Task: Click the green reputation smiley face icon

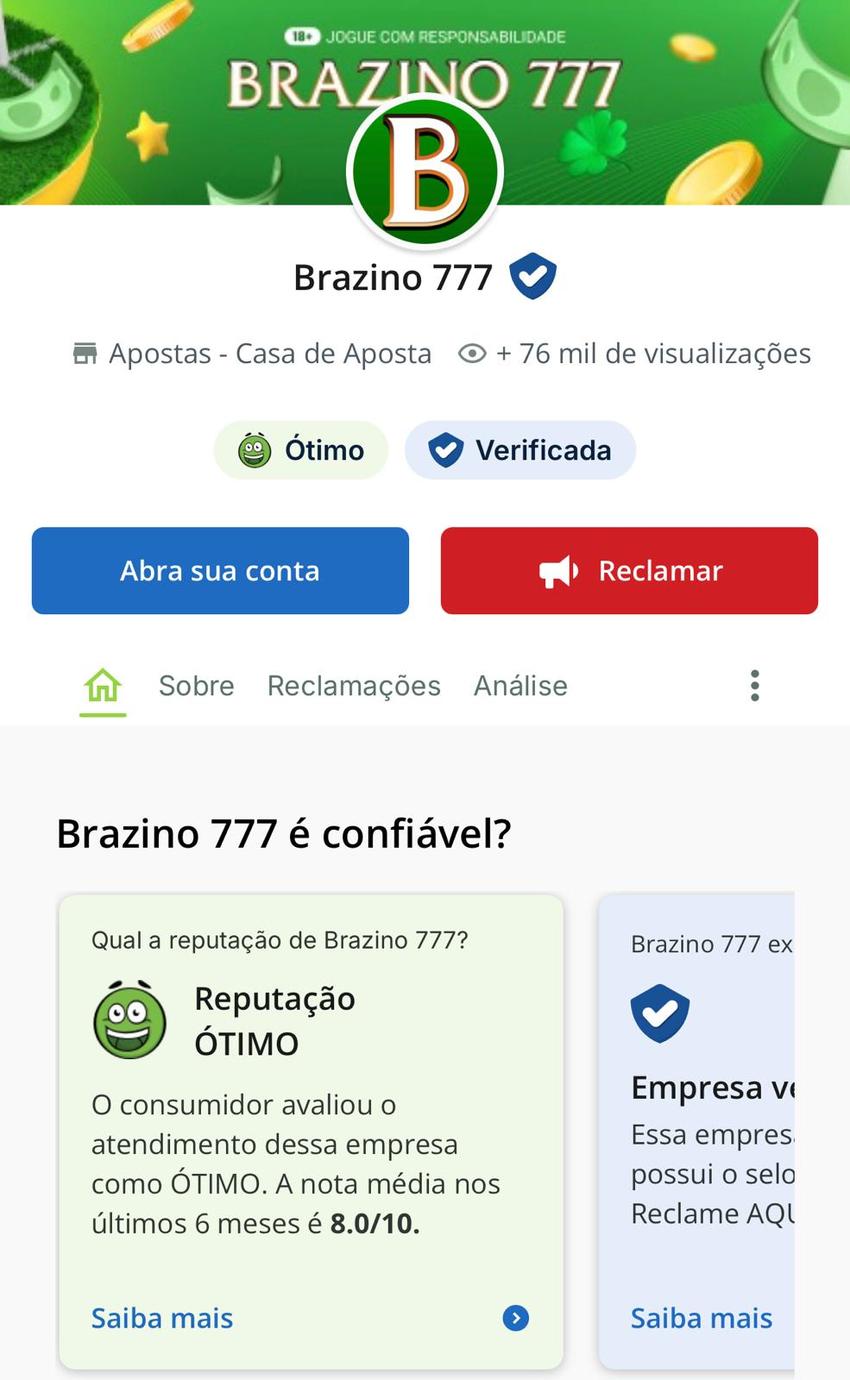Action: tap(129, 1020)
